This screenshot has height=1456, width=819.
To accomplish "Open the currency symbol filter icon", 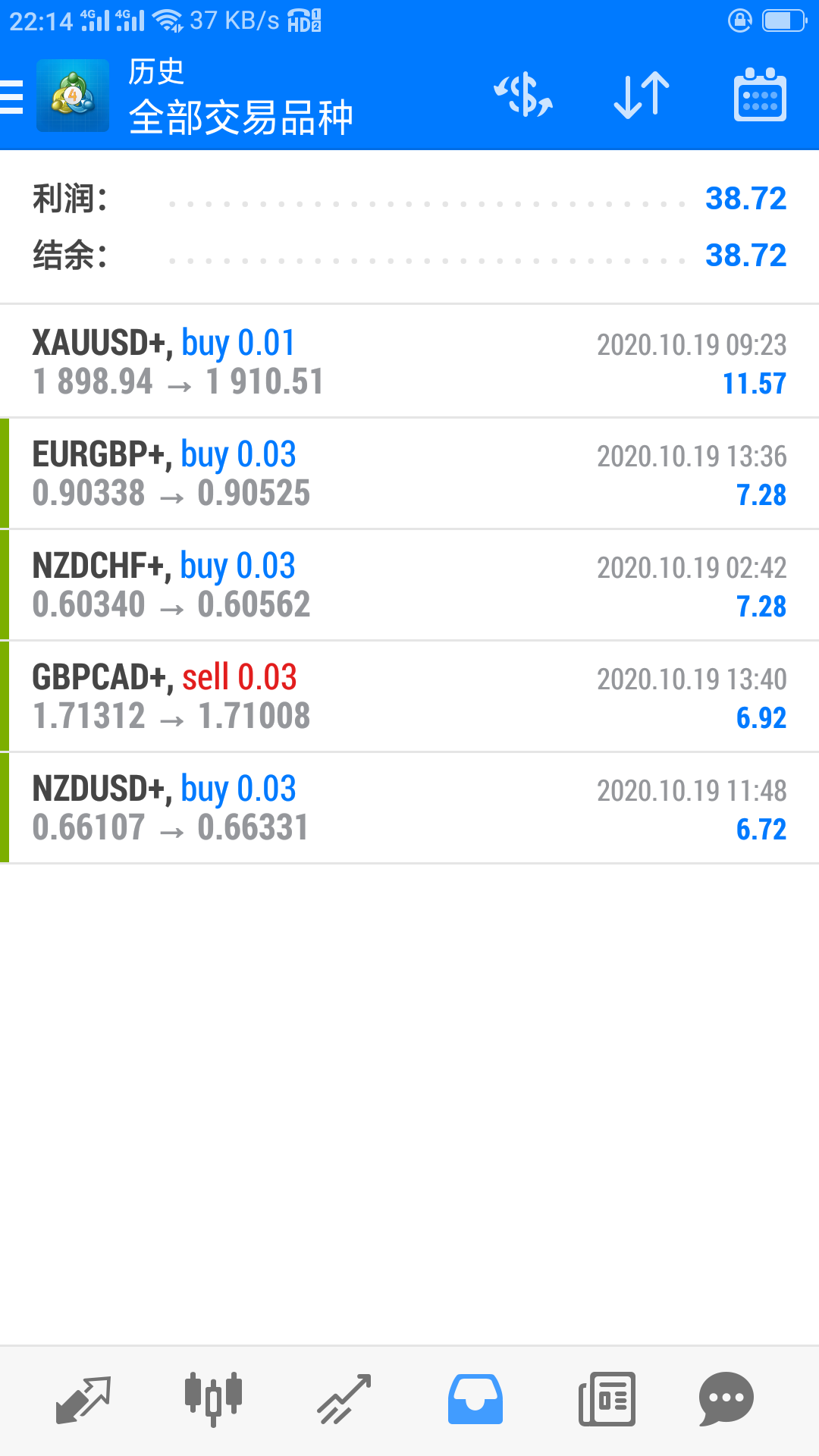I will [523, 96].
